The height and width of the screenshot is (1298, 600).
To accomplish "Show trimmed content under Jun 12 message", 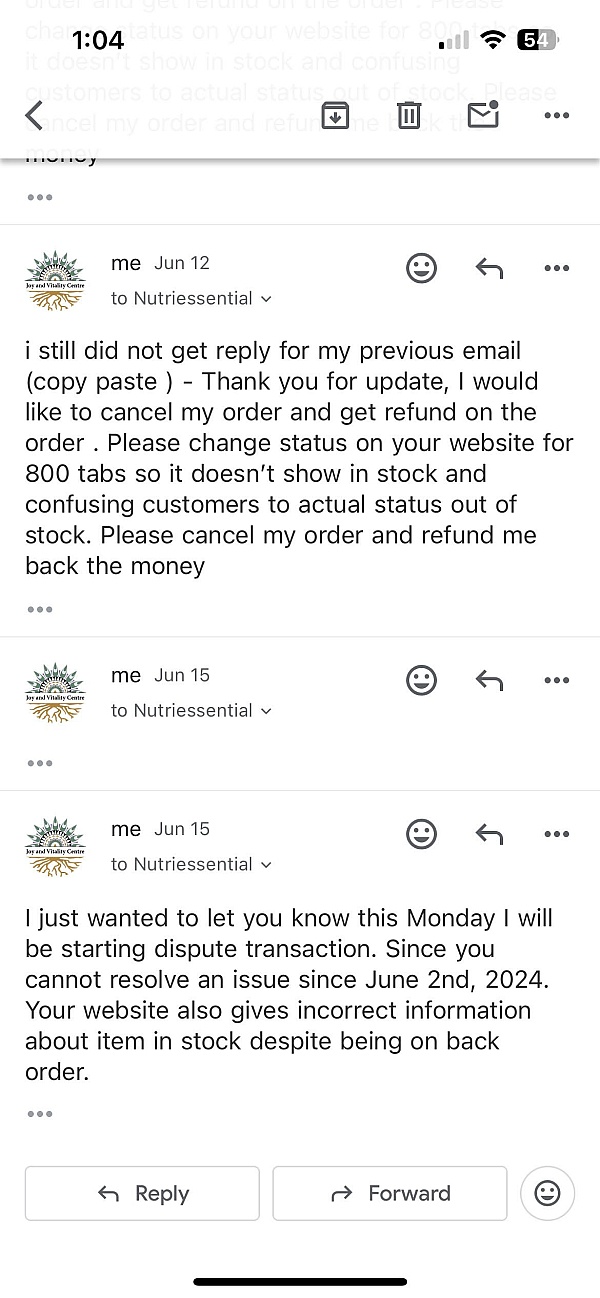I will coord(40,609).
